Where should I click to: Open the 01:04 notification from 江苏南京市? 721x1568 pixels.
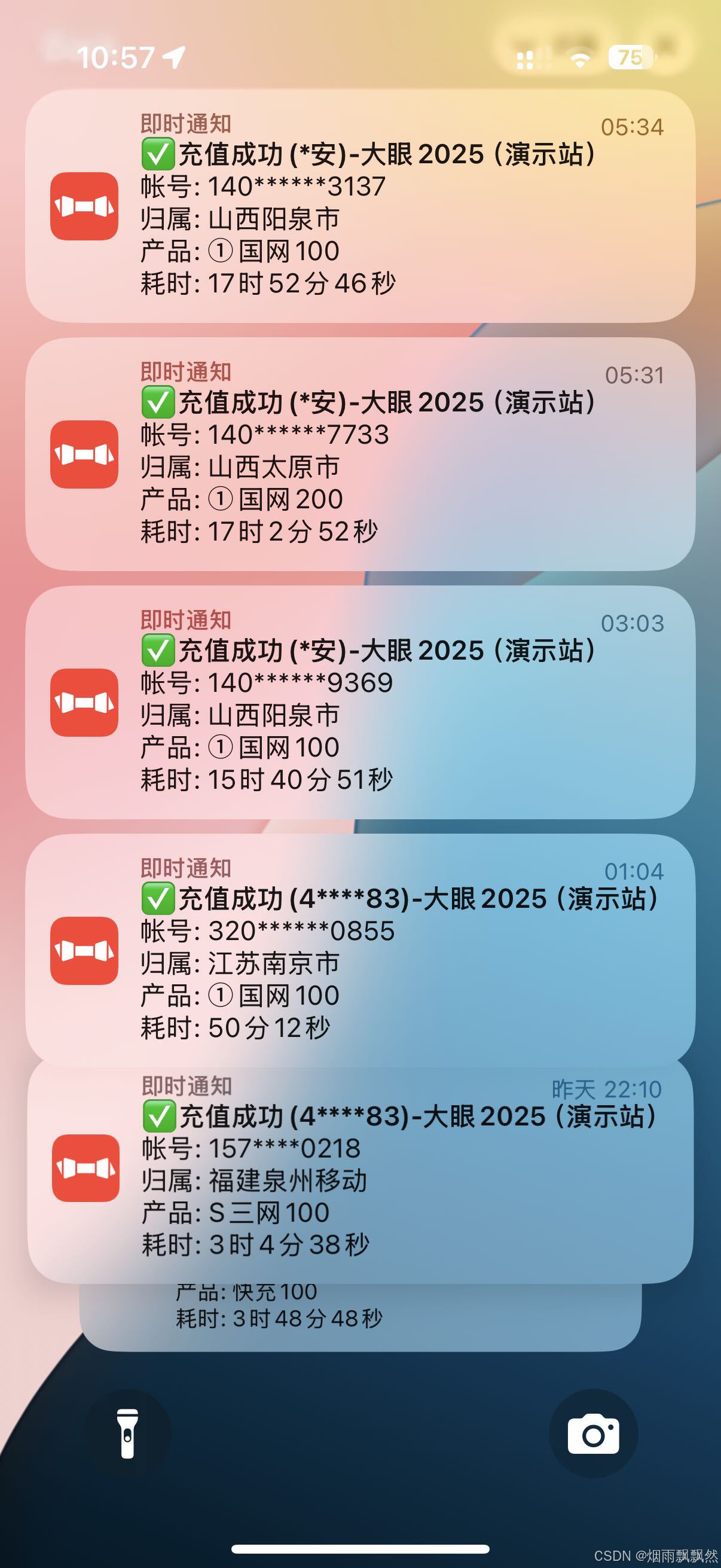[360, 950]
